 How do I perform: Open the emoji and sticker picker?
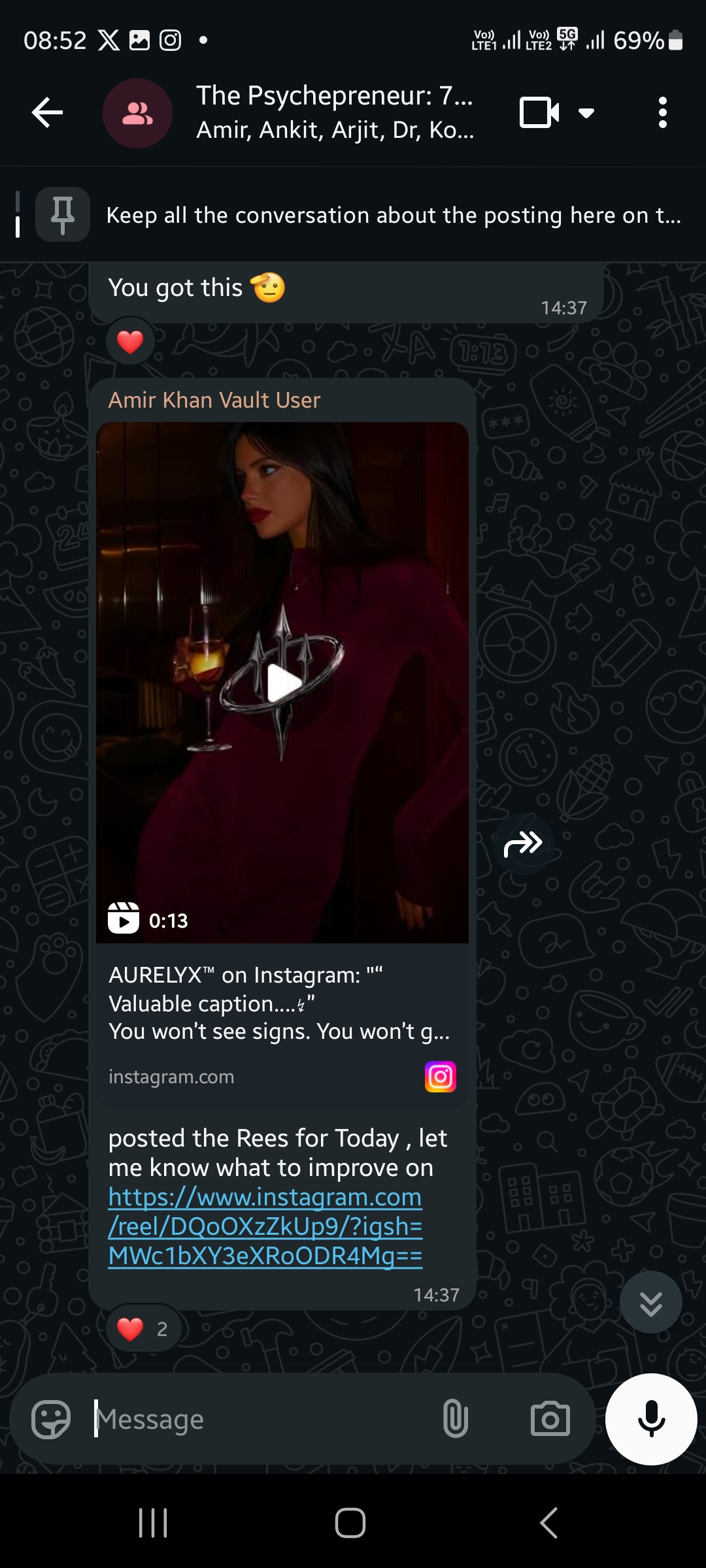[x=51, y=1419]
